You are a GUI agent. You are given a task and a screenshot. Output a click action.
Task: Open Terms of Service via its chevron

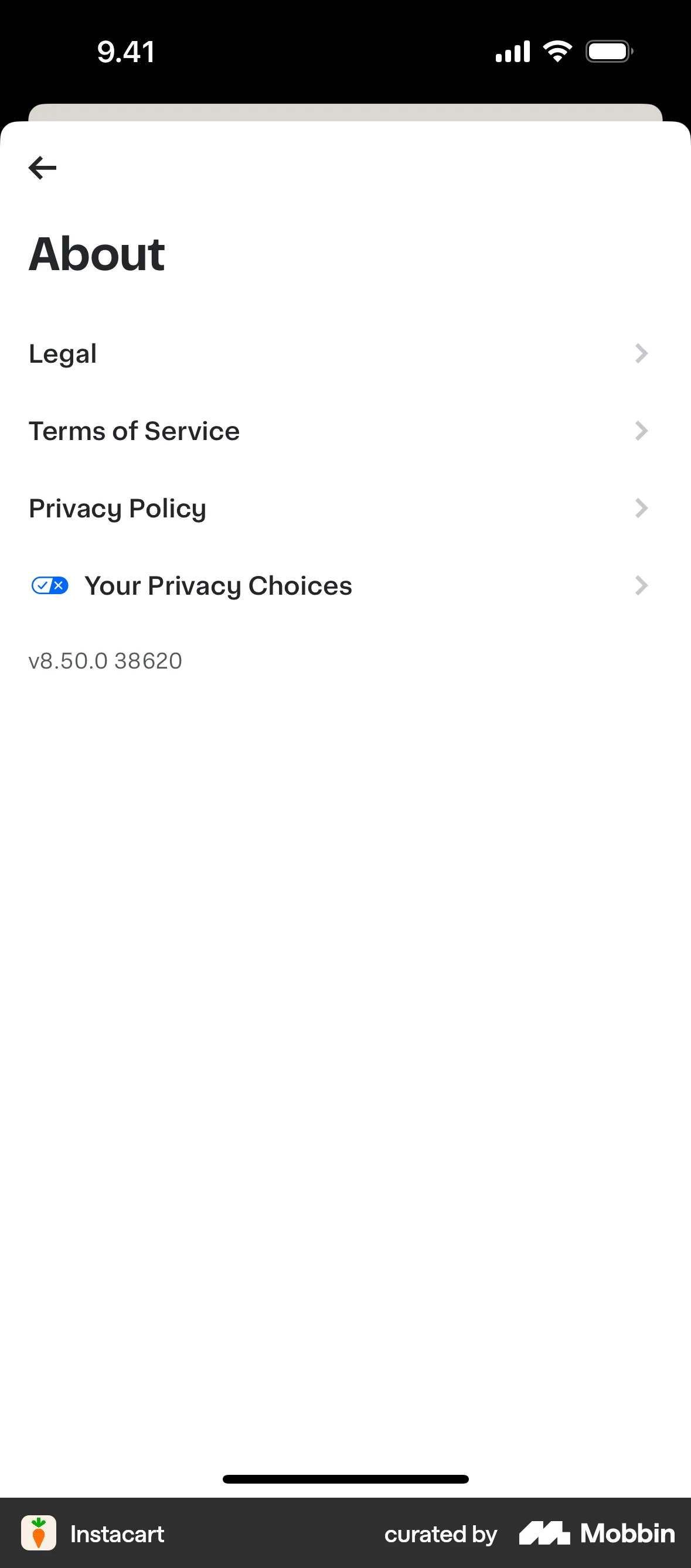coord(641,430)
